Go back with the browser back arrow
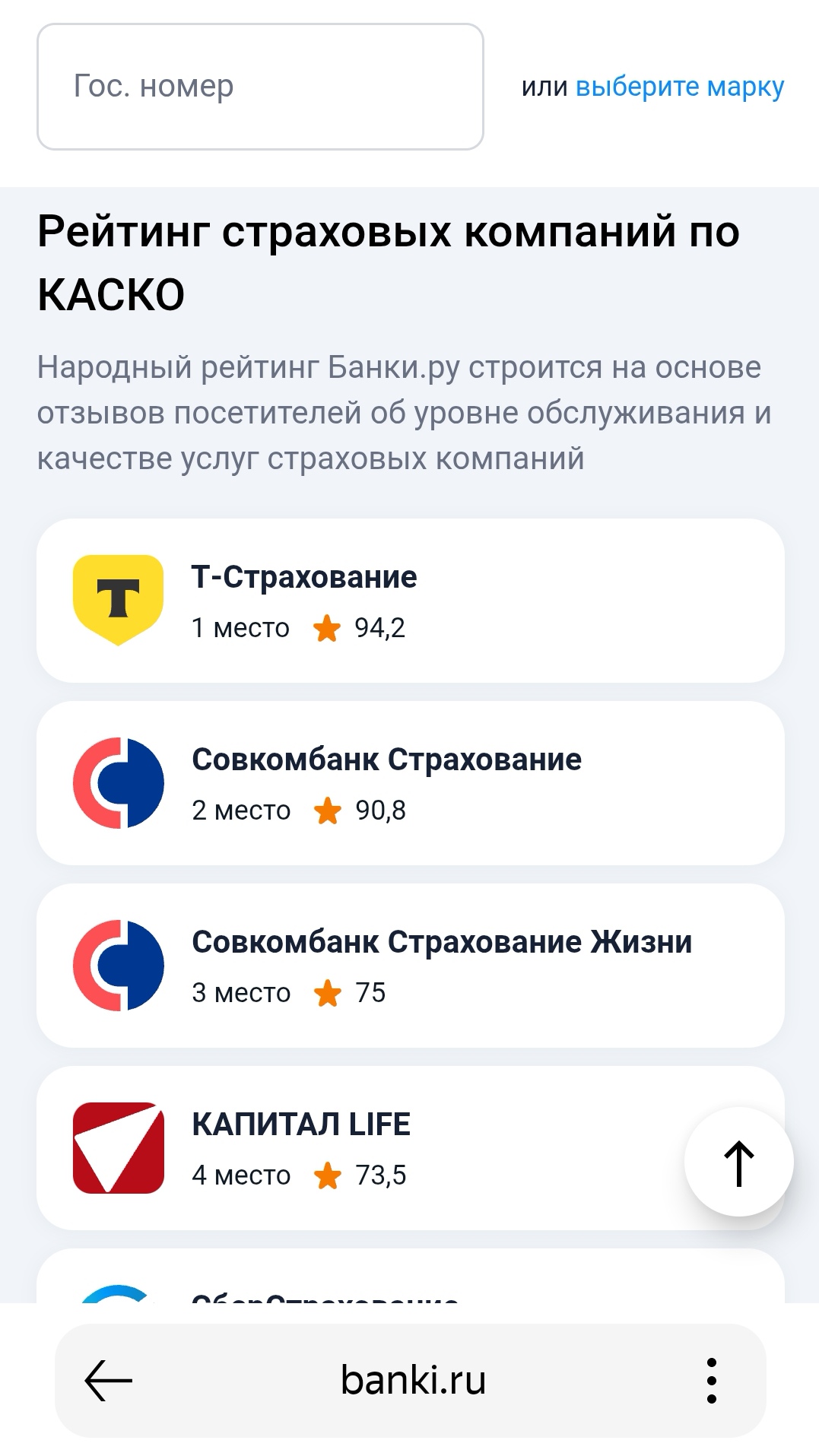 [108, 1380]
